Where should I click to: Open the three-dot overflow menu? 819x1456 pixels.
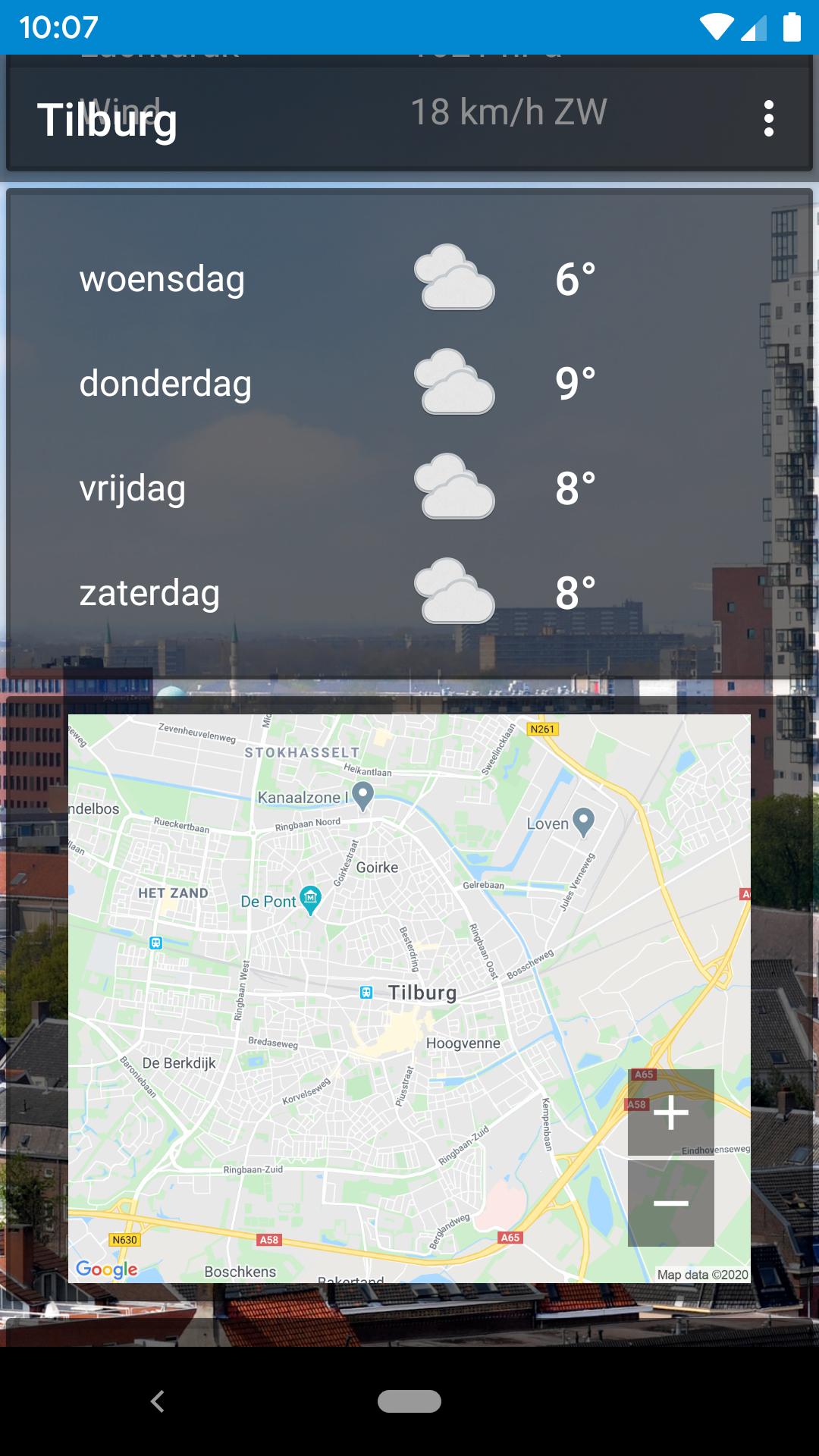pos(770,118)
